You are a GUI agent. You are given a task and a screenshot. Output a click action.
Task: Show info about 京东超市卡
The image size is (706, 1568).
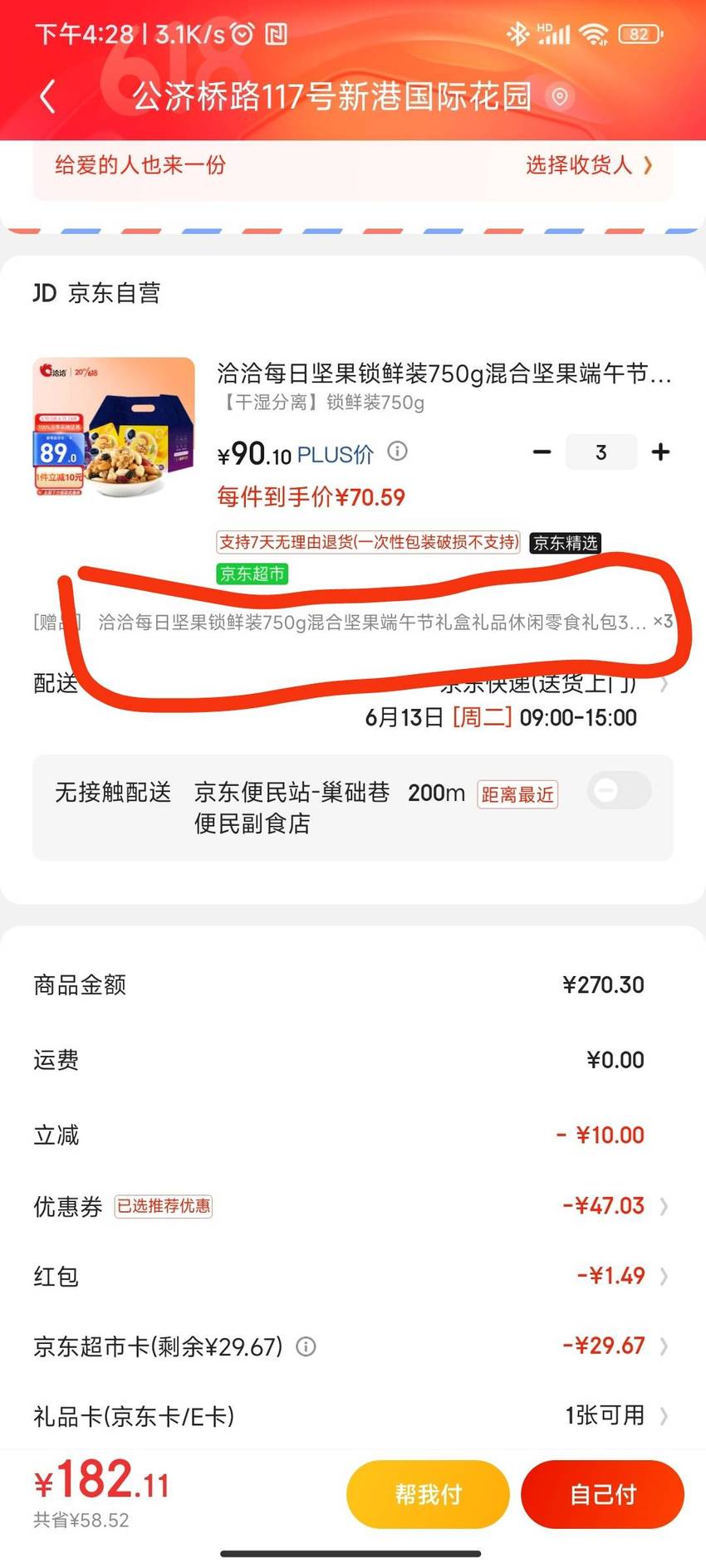pyautogui.click(x=306, y=1346)
